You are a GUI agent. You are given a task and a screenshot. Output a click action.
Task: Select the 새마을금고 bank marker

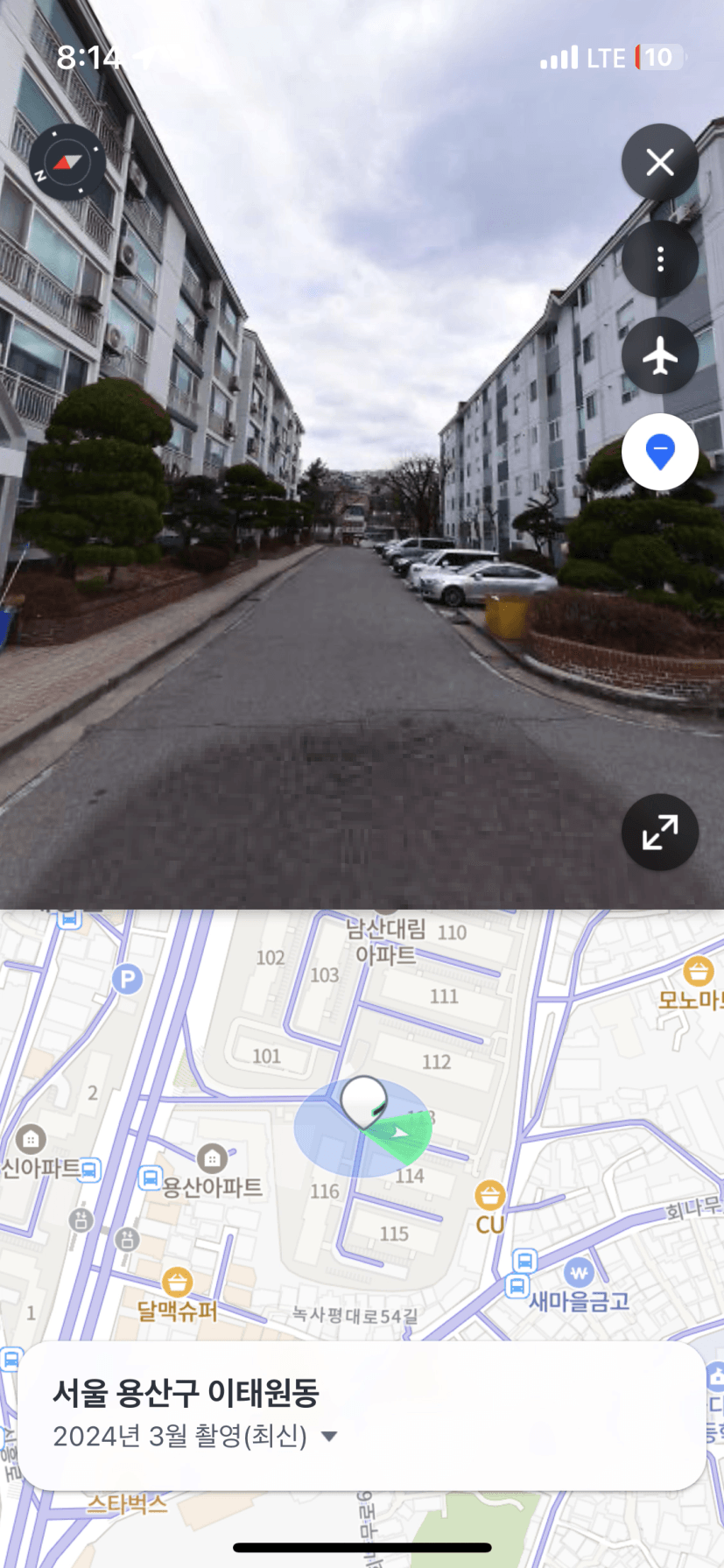[x=579, y=1272]
